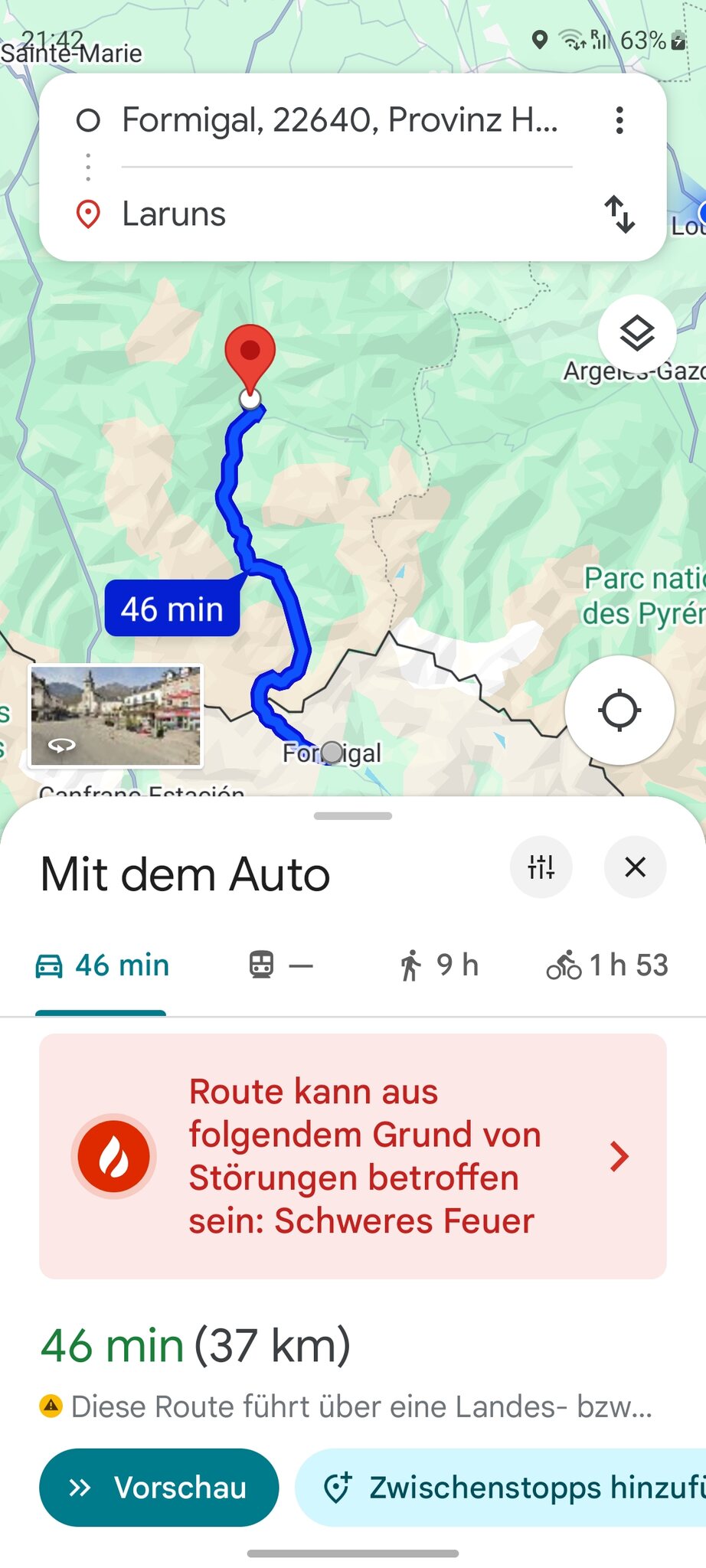Open the overflow menu for route options
This screenshot has width=706, height=1568.
(x=619, y=120)
